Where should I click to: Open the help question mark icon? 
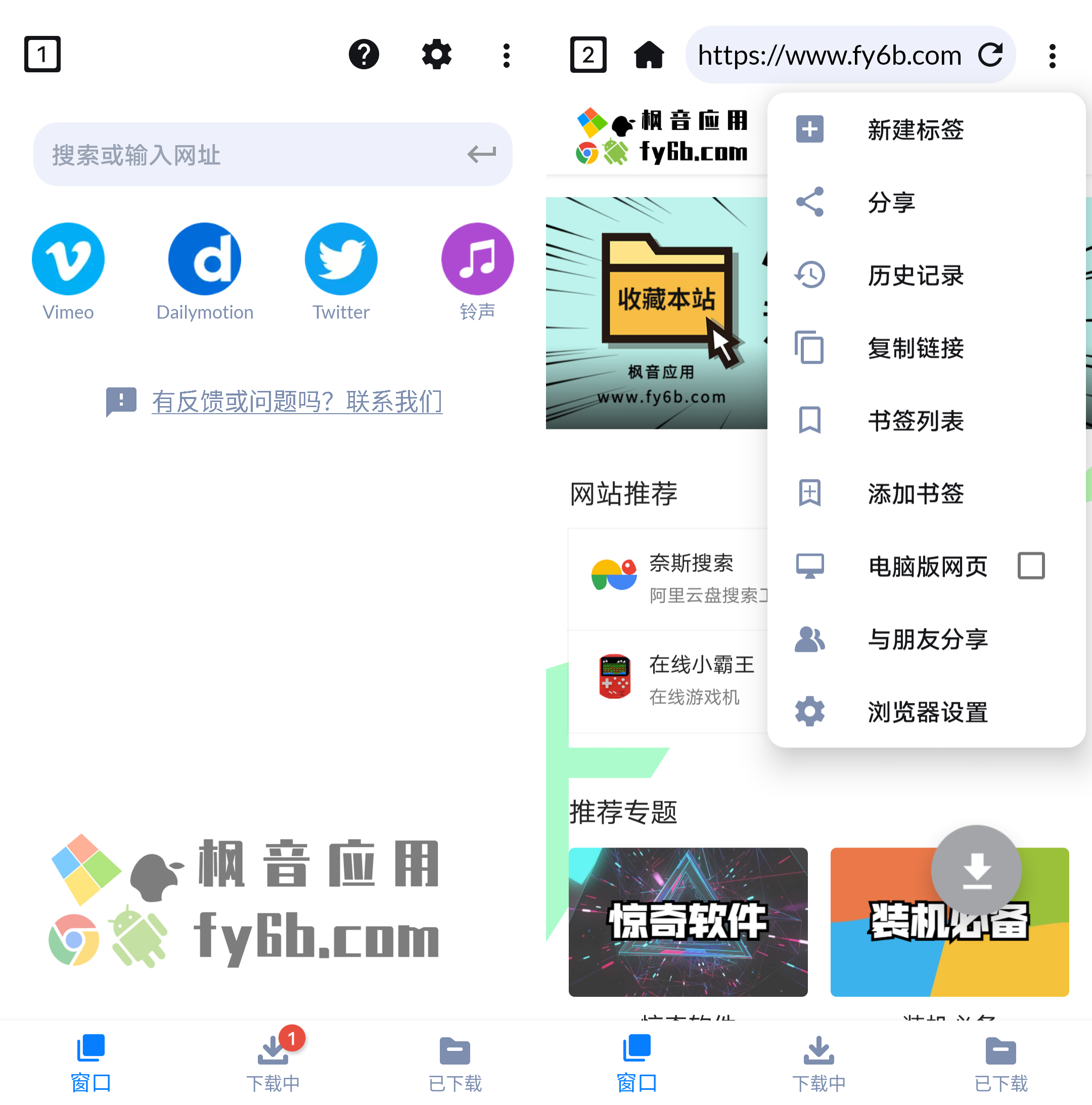[363, 55]
